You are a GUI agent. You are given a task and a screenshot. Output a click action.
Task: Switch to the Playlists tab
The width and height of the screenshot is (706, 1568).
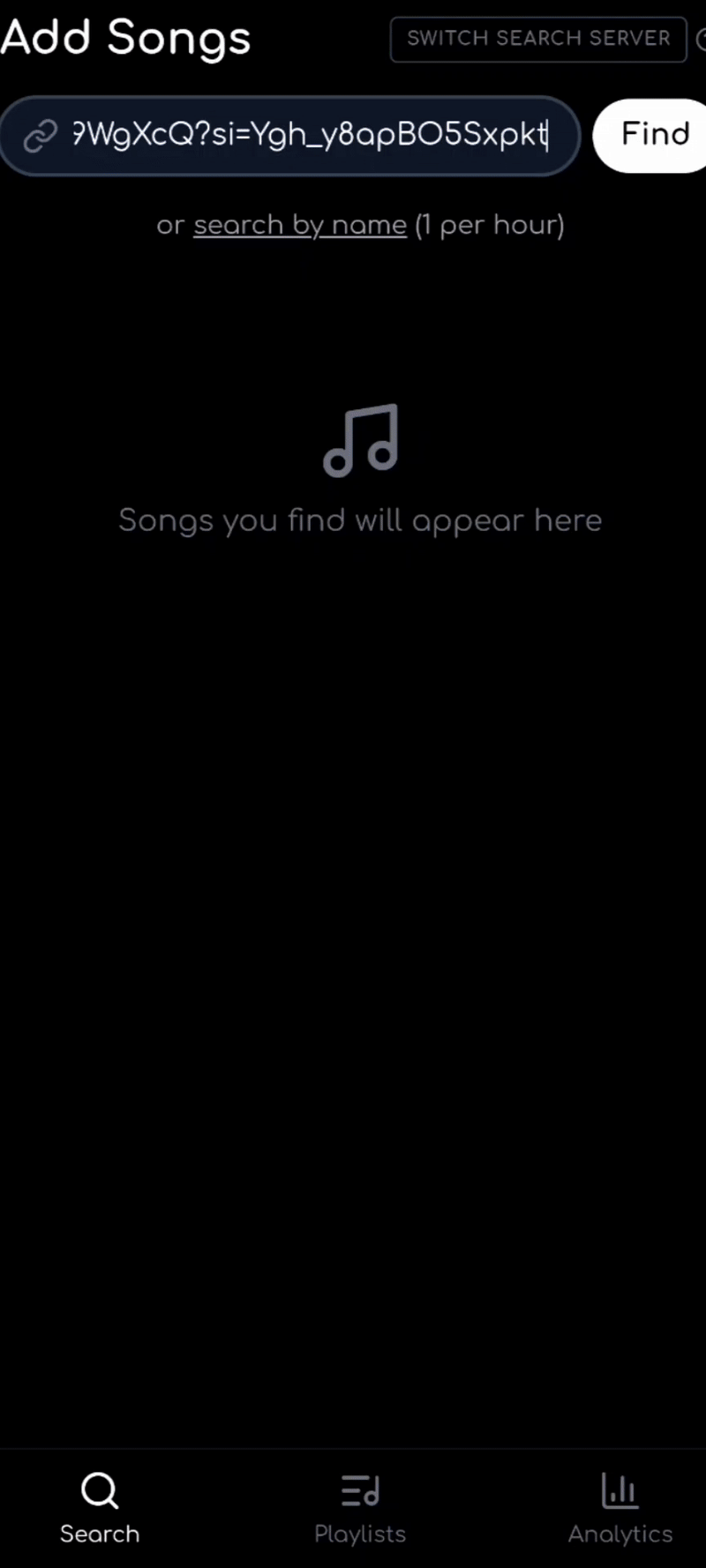click(x=360, y=1508)
